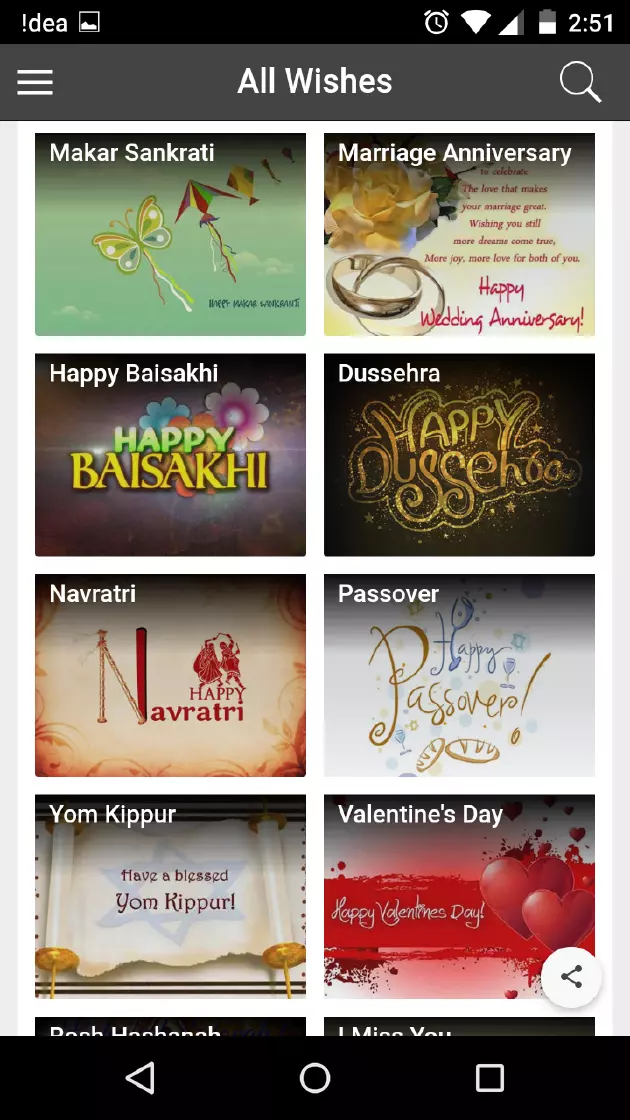Open the Rosh Hashanah card

(170, 1027)
